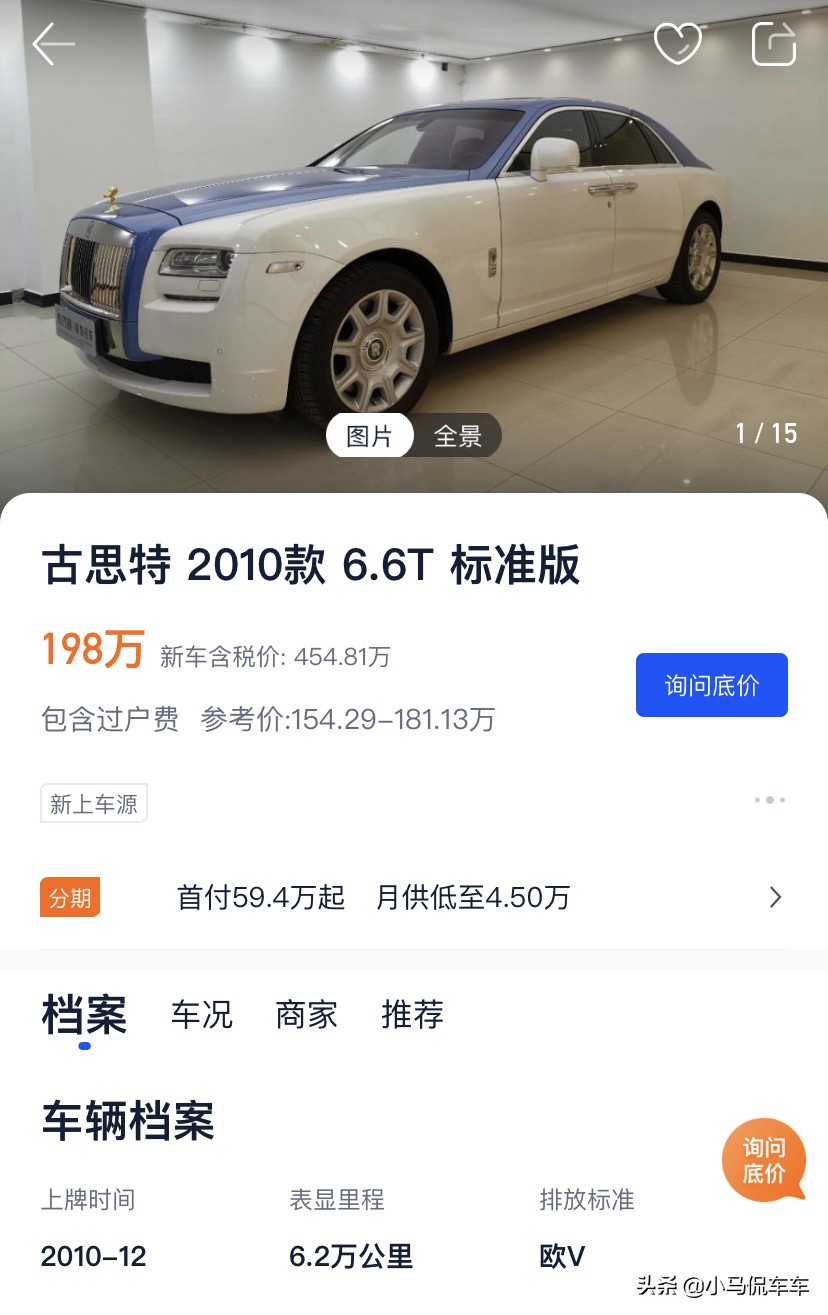This screenshot has width=828, height=1315.
Task: Expand the 车辆档案 vehicle archive section
Action: click(127, 1122)
